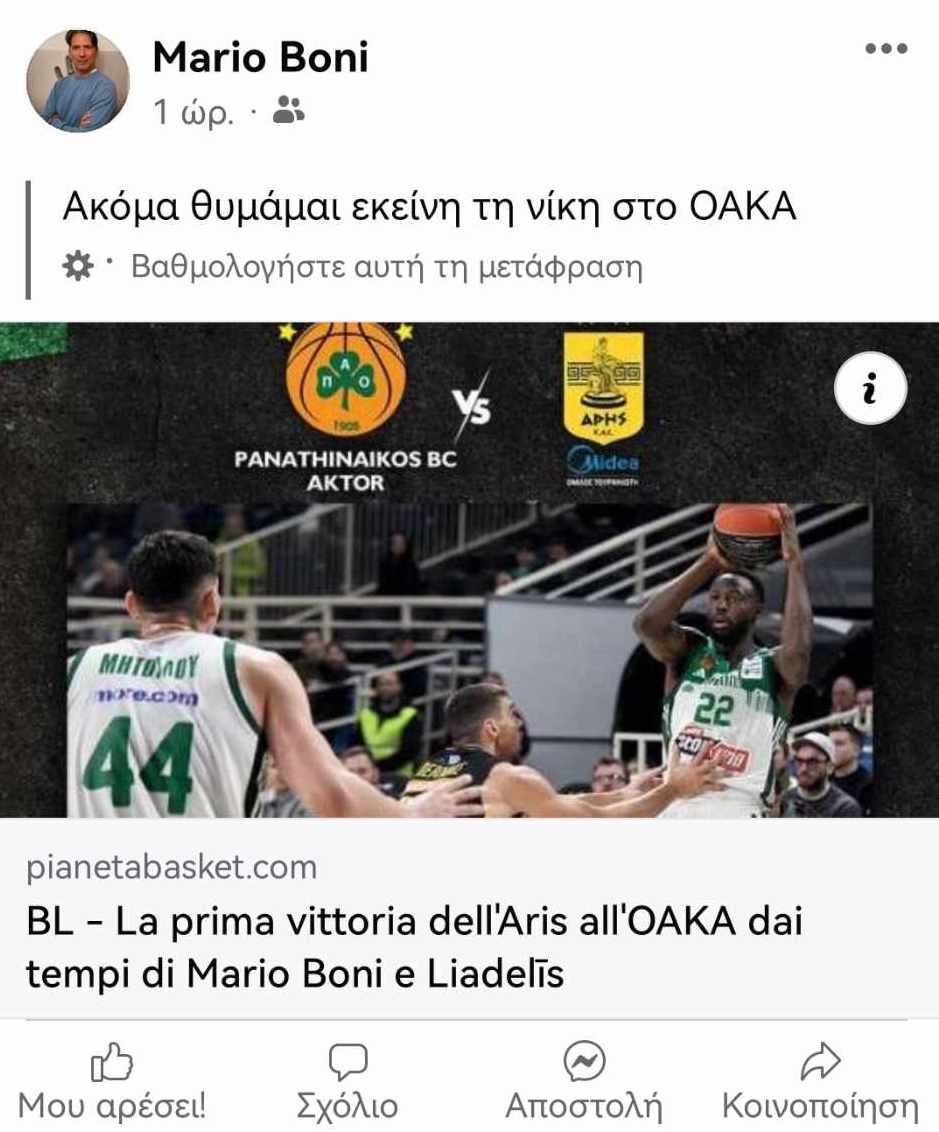The width and height of the screenshot is (939, 1132).
Task: Open Mario Boni's profile picture
Action: [x=78, y=80]
